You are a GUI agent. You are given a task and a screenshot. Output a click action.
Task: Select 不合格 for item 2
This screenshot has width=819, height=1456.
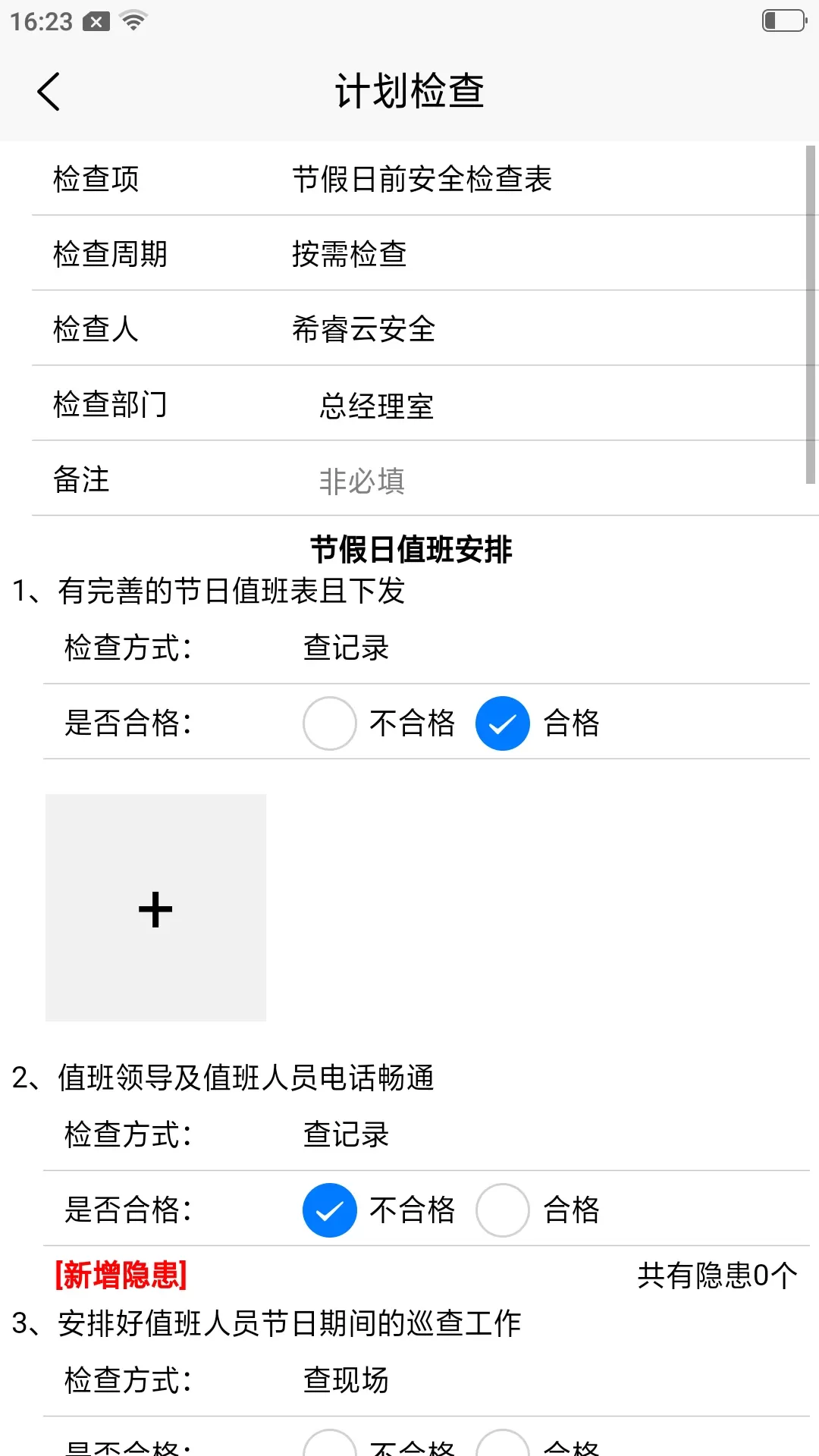pyautogui.click(x=330, y=1210)
